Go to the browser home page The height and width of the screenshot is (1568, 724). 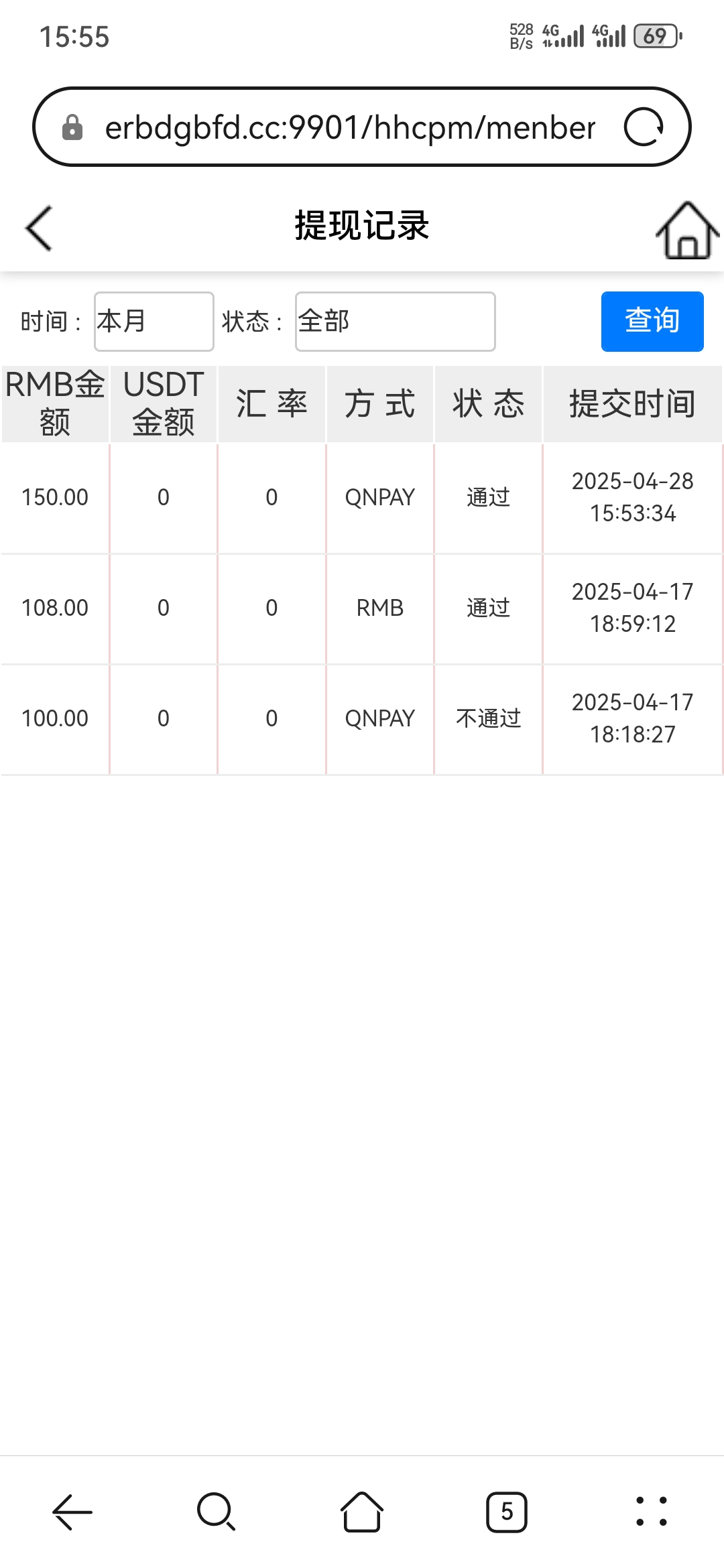[x=362, y=1512]
